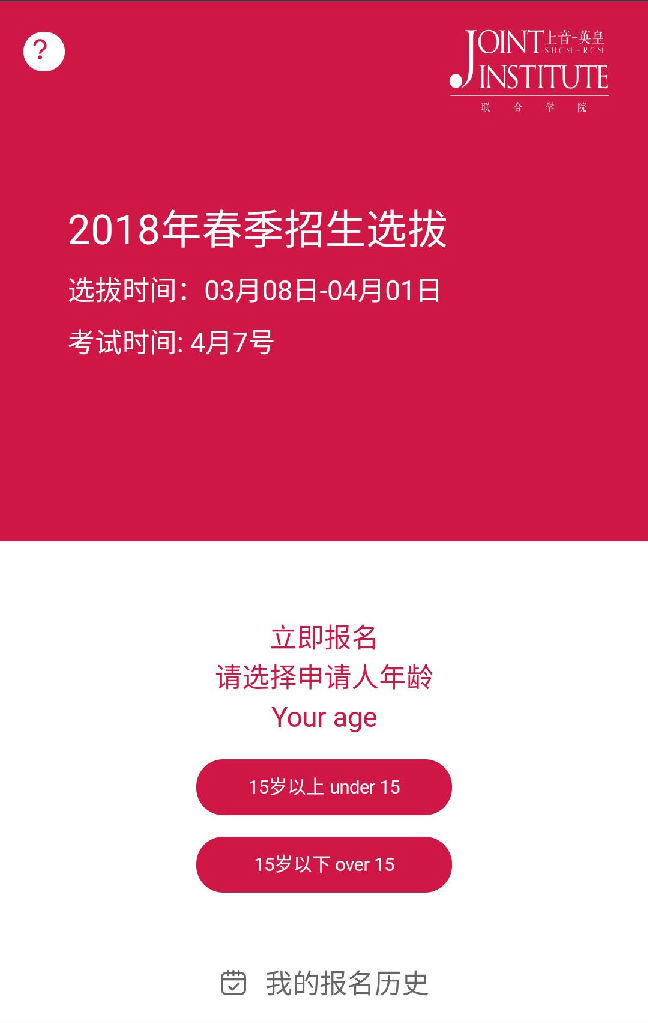Open the help question mark icon
Image resolution: width=648 pixels, height=1023 pixels.
coord(44,51)
